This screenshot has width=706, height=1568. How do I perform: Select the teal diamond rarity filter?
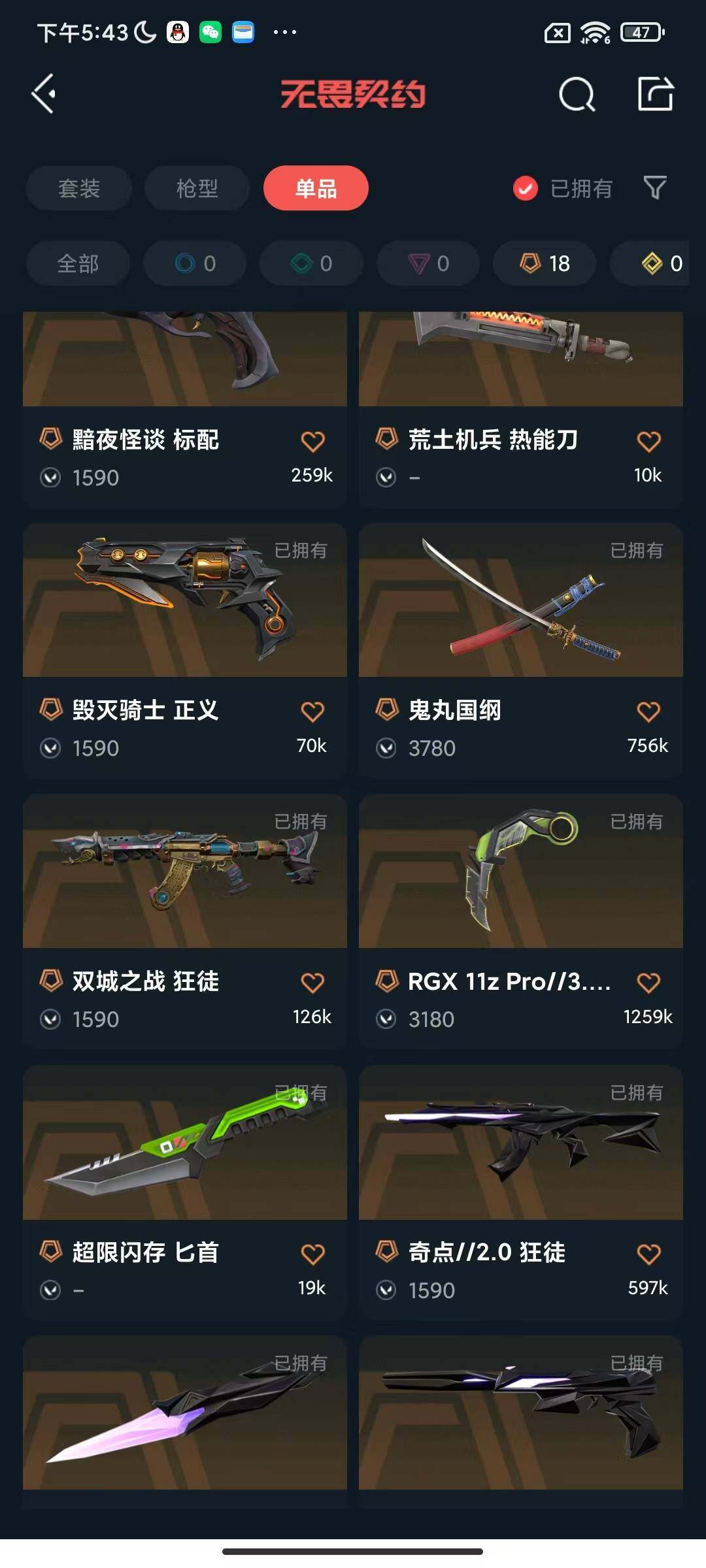(310, 263)
